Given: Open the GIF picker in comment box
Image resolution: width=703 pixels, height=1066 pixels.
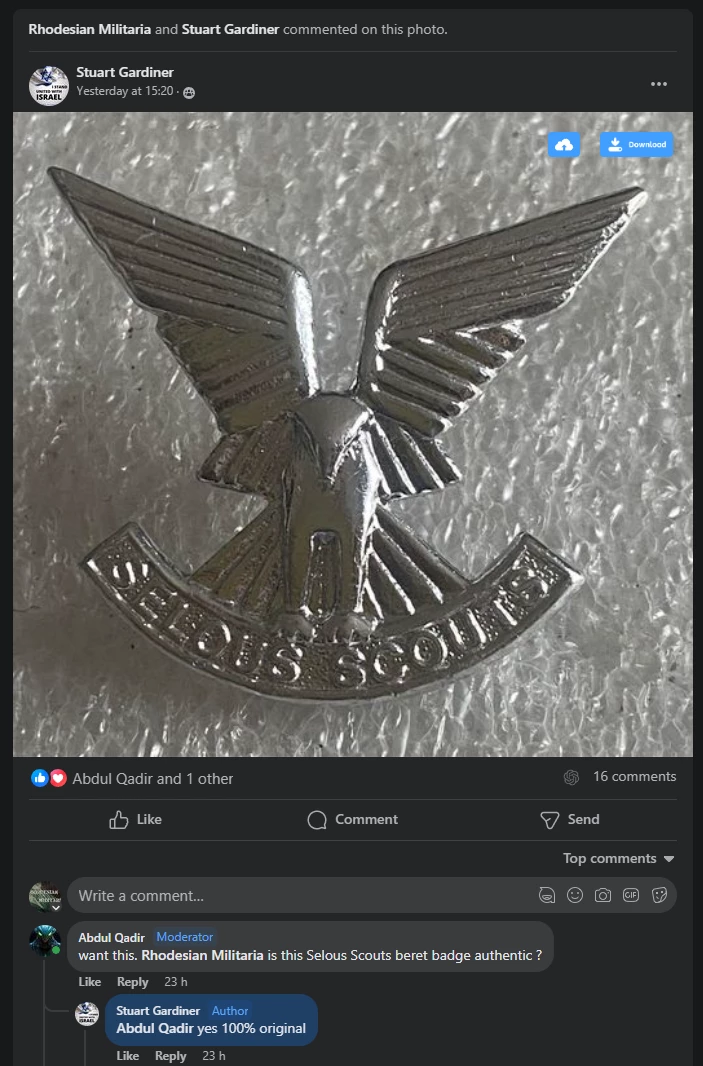Looking at the screenshot, I should [631, 896].
